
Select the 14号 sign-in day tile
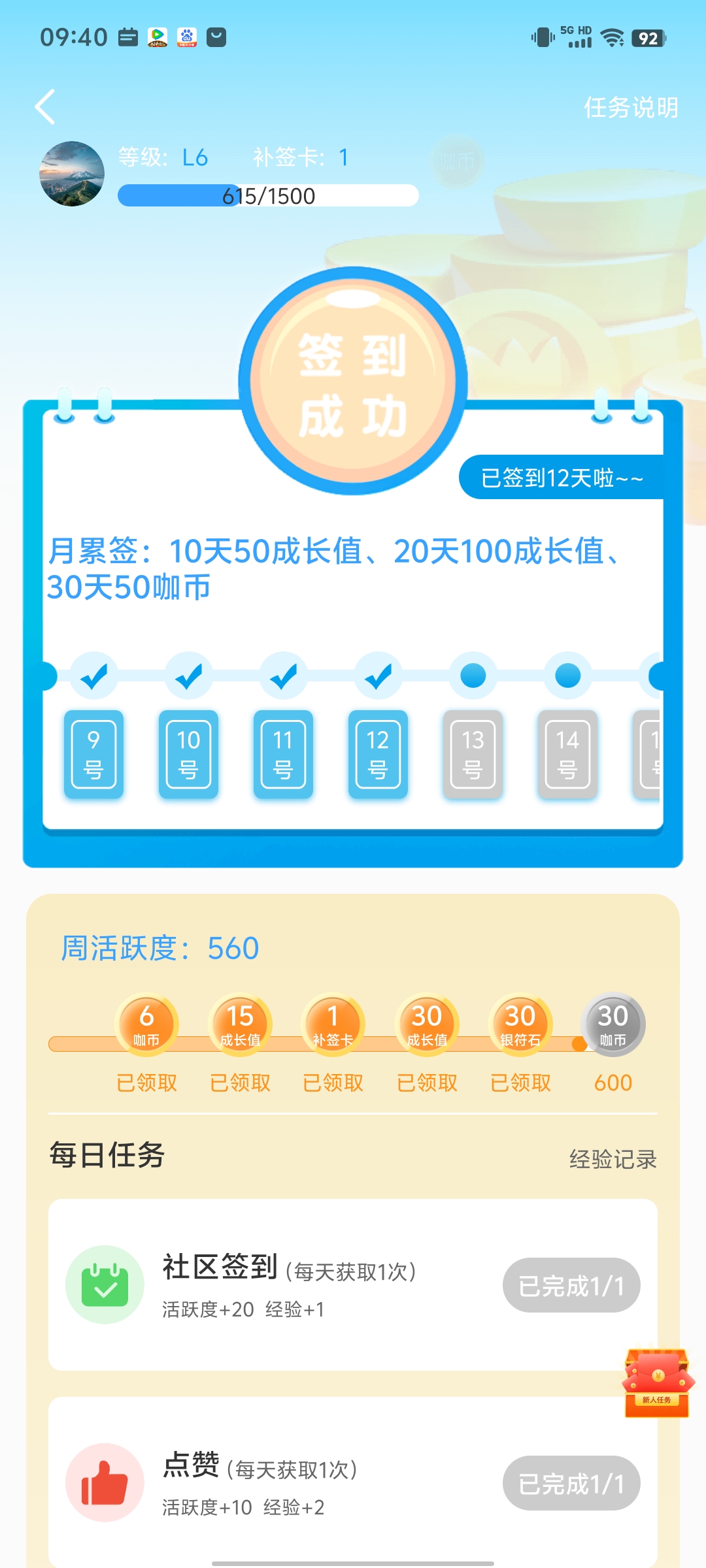[567, 754]
